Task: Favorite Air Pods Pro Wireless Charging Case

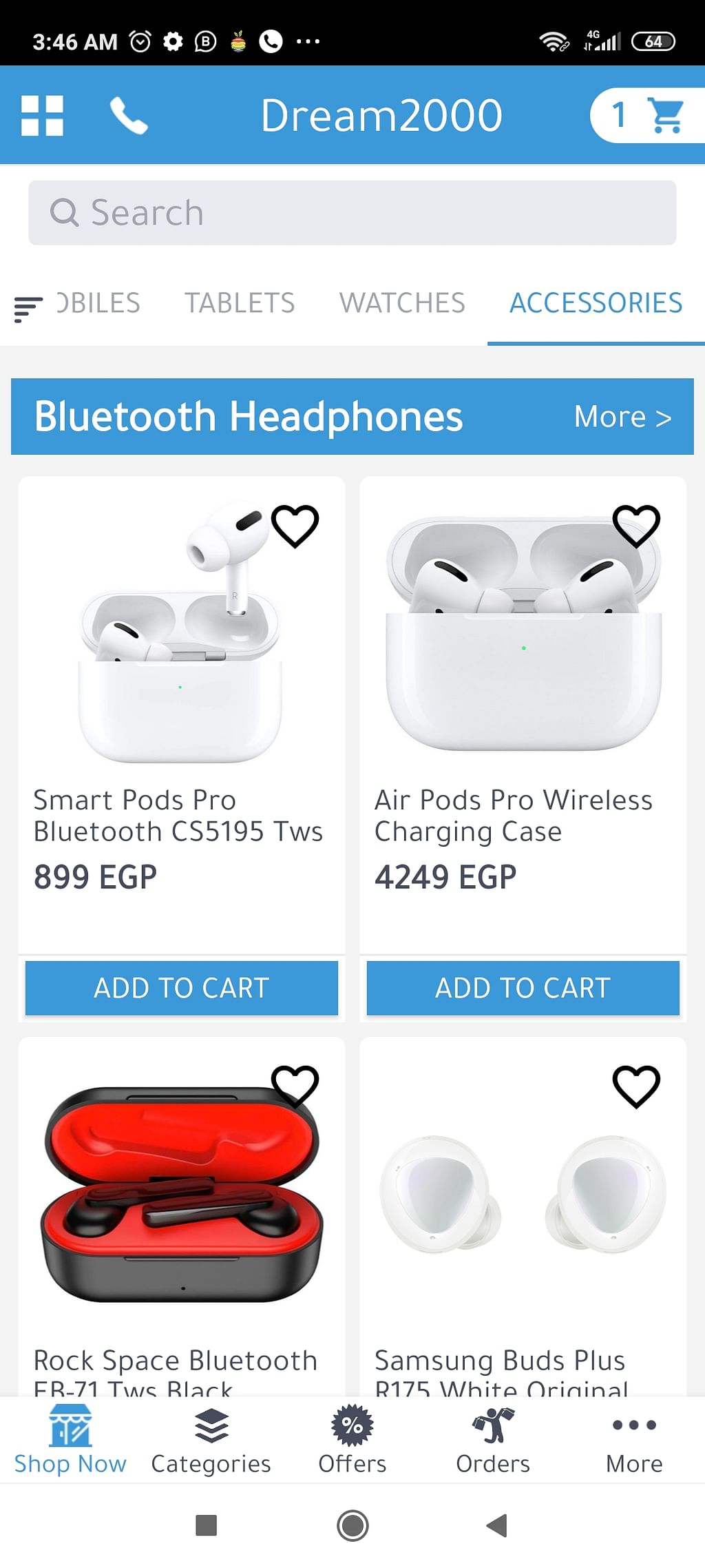Action: click(636, 526)
